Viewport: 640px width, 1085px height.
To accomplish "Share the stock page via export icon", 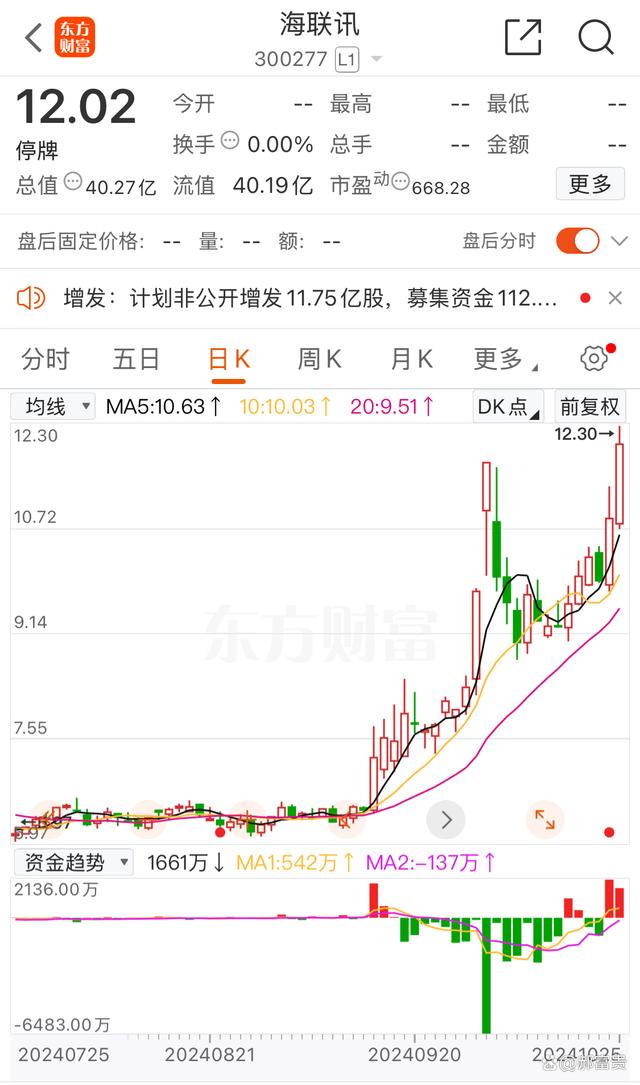I will click(523, 37).
